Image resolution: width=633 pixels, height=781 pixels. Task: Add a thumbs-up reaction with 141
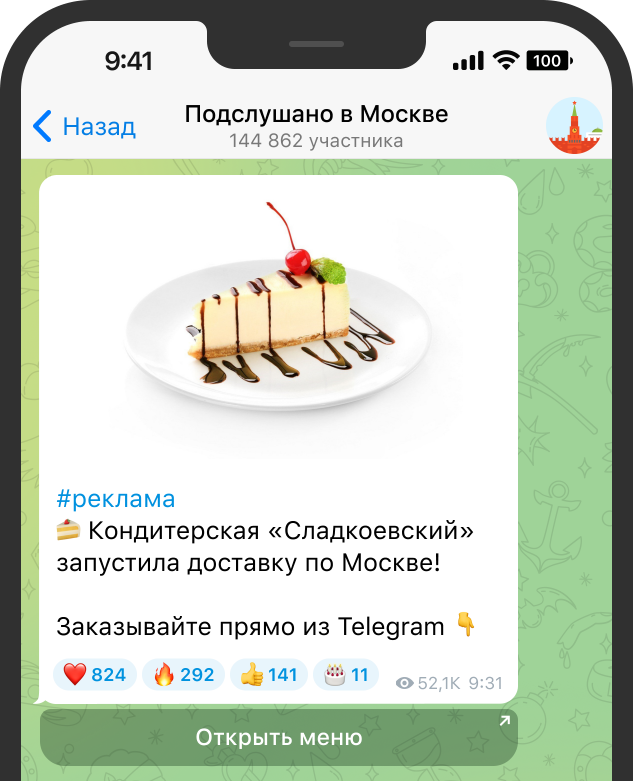tap(268, 675)
